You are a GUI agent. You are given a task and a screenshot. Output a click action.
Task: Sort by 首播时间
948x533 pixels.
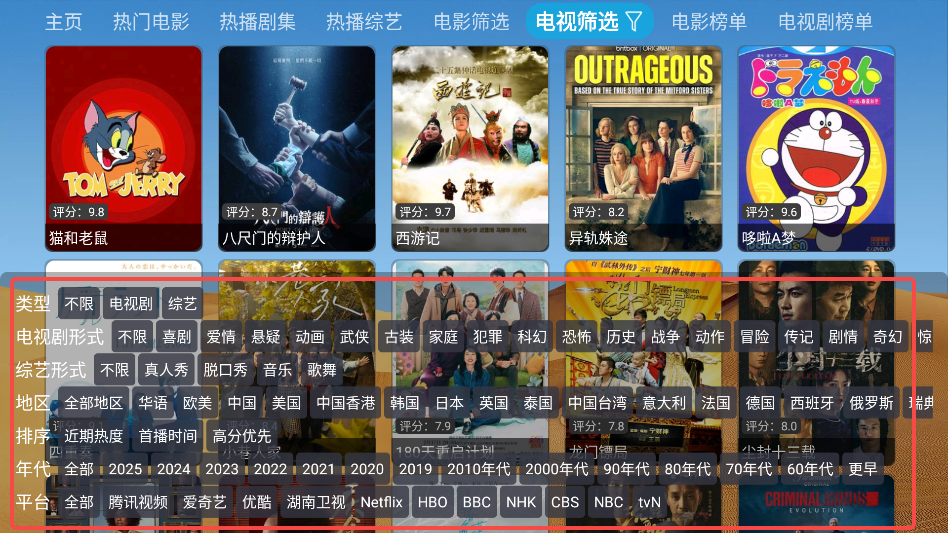point(168,436)
